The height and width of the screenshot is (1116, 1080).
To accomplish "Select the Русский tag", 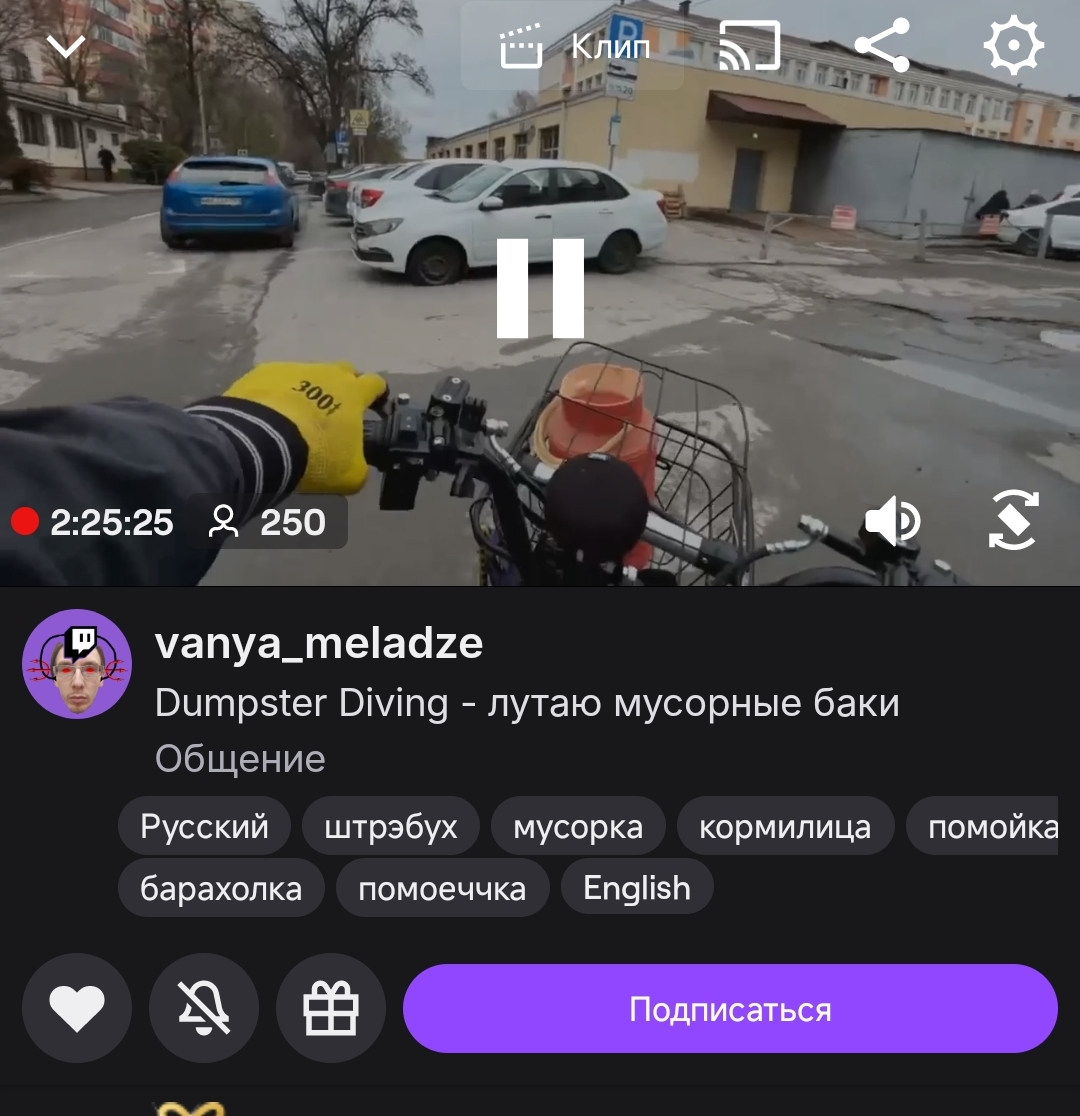I will [x=204, y=827].
